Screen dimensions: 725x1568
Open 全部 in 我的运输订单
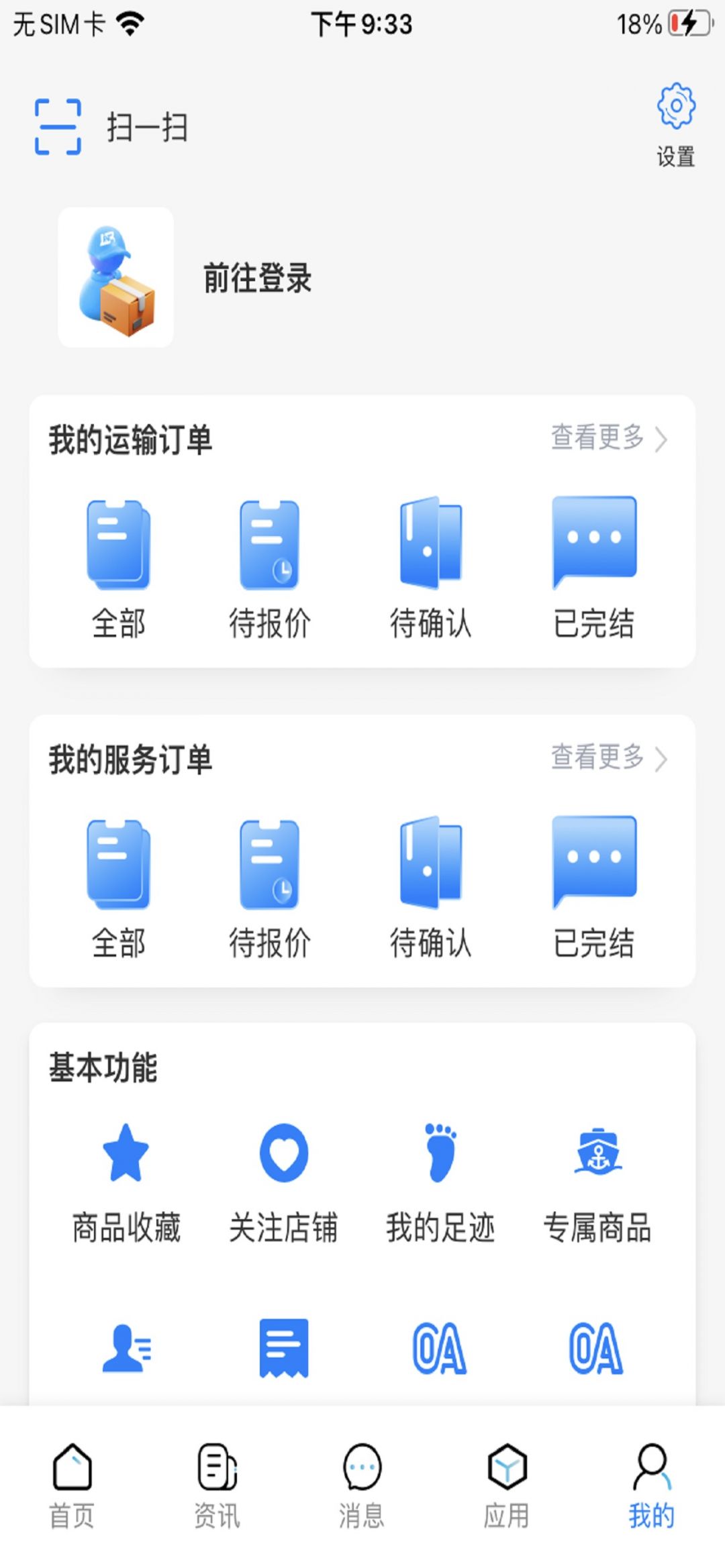118,567
